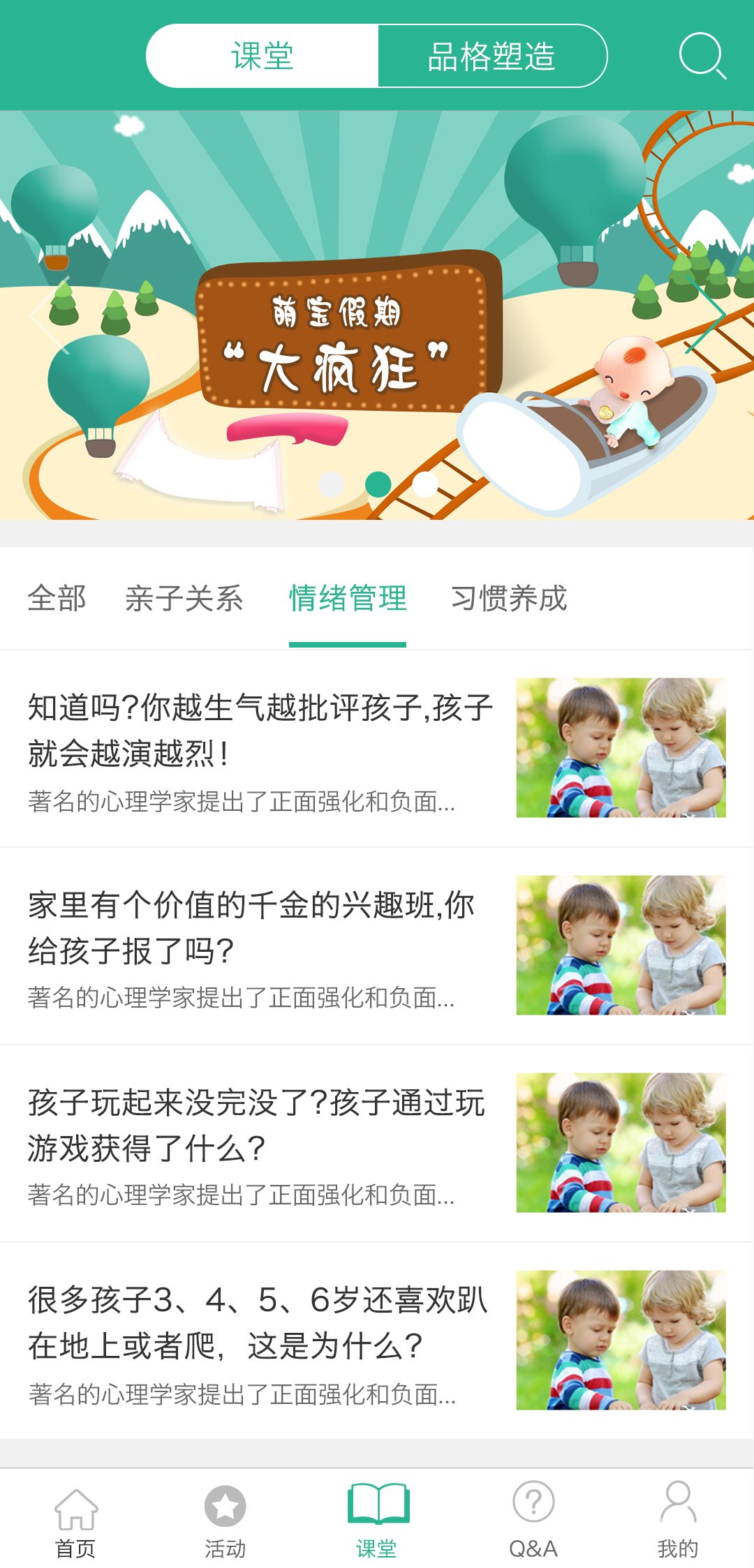Open the 我的 profile tab
This screenshot has height=1568, width=754.
[678, 1519]
